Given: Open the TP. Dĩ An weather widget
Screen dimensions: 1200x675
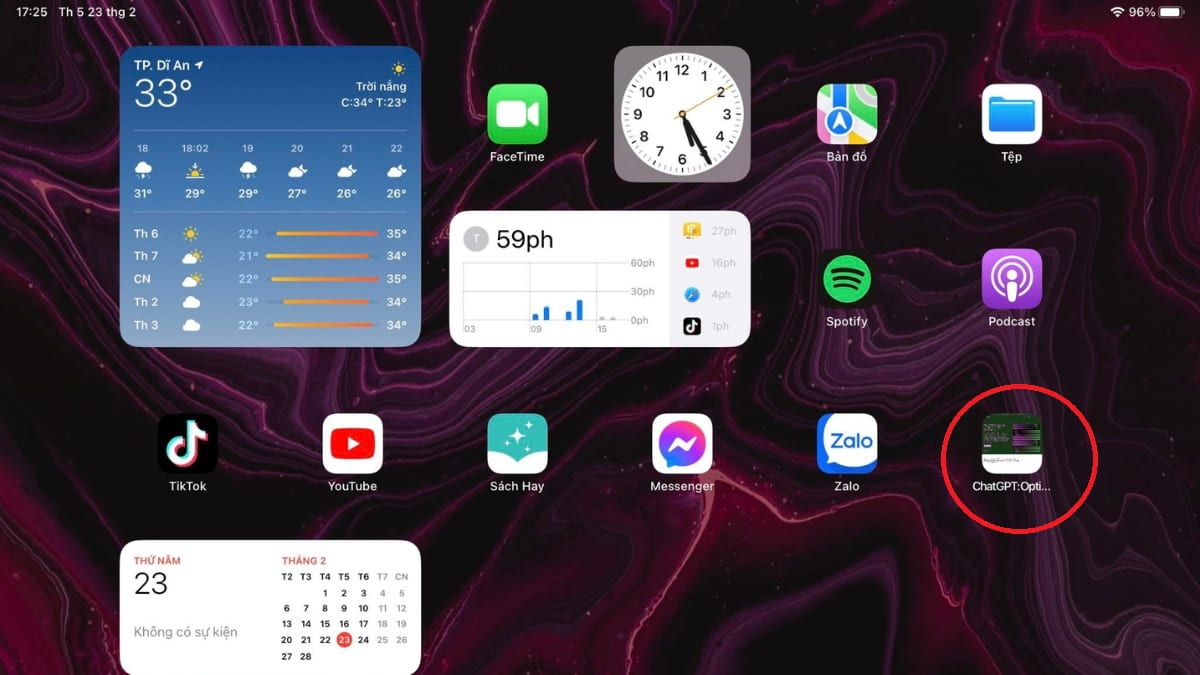Looking at the screenshot, I should click(x=270, y=196).
